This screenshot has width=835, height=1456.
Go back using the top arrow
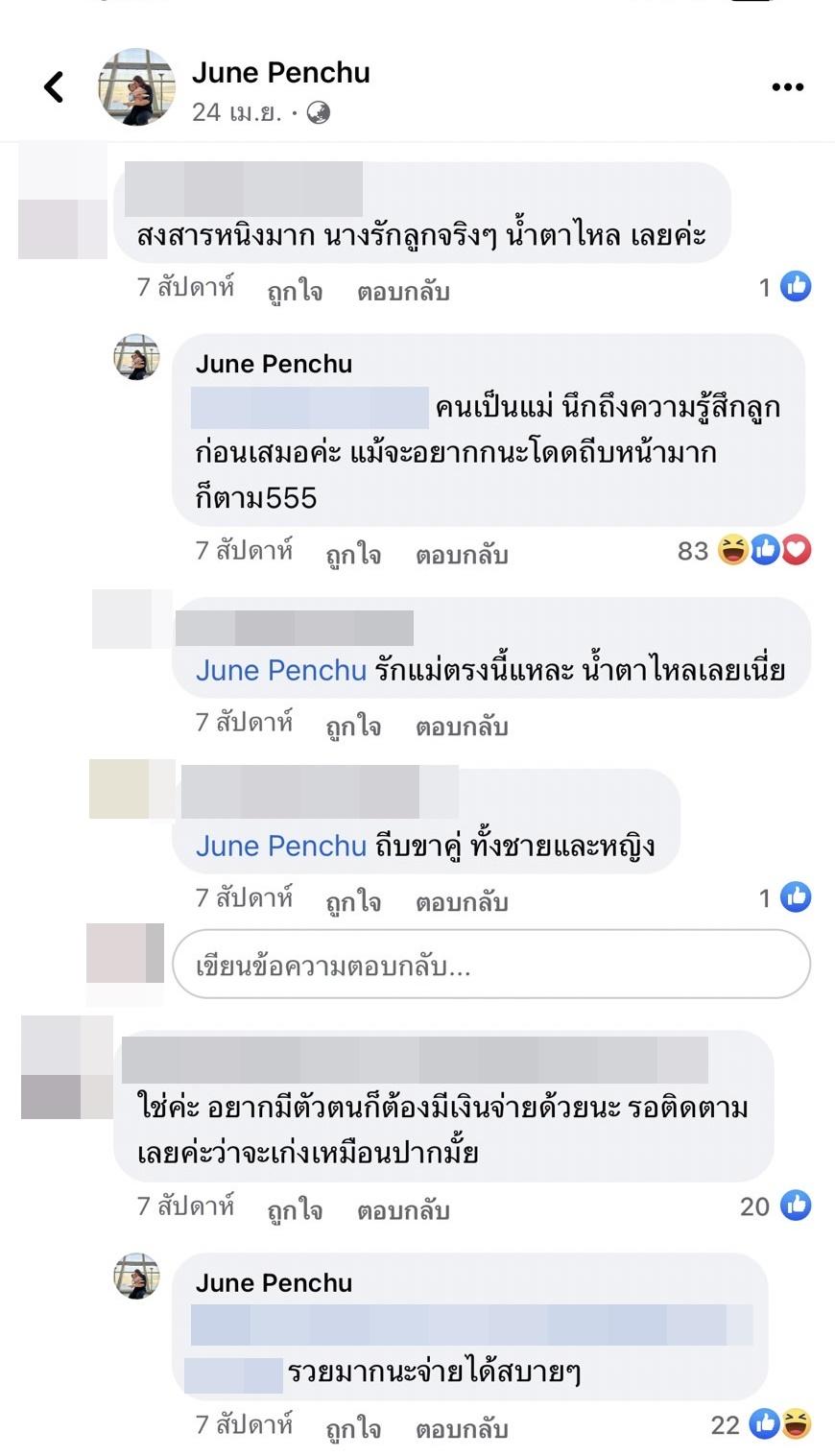55,87
